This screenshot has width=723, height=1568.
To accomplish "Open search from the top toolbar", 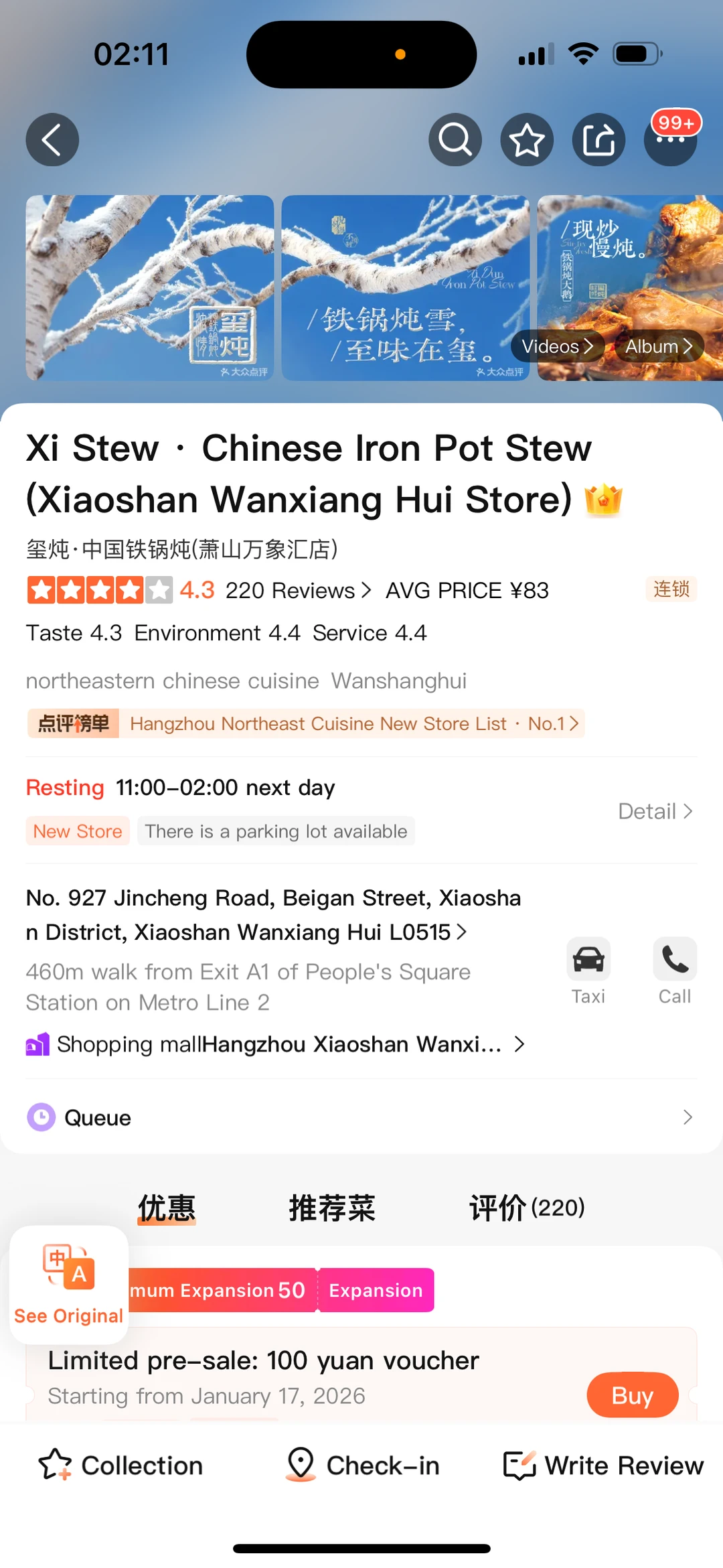I will [x=455, y=140].
